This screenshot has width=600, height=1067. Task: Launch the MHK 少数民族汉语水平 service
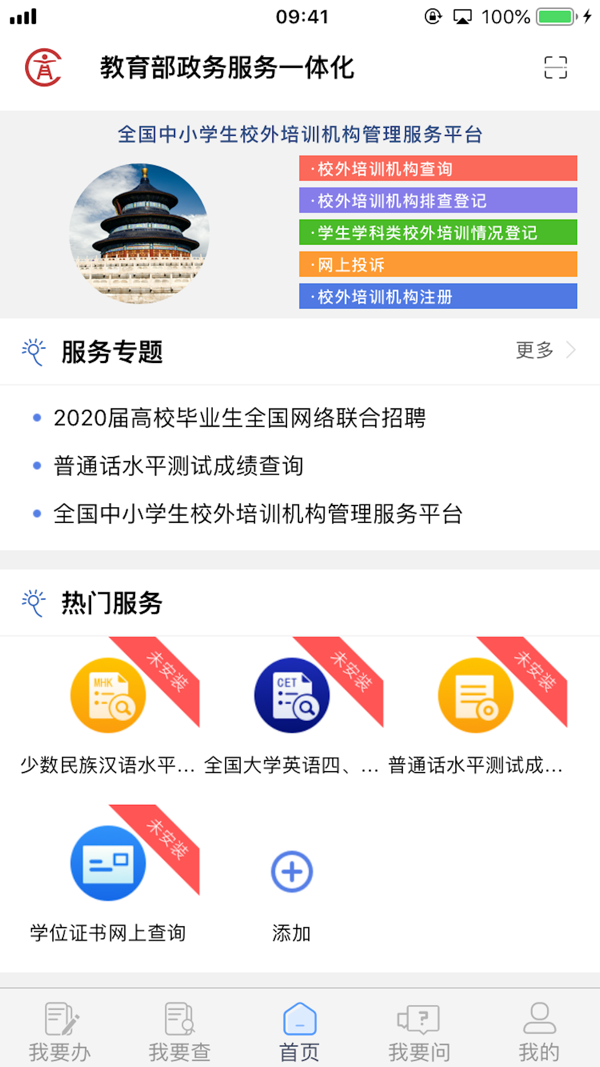point(108,695)
